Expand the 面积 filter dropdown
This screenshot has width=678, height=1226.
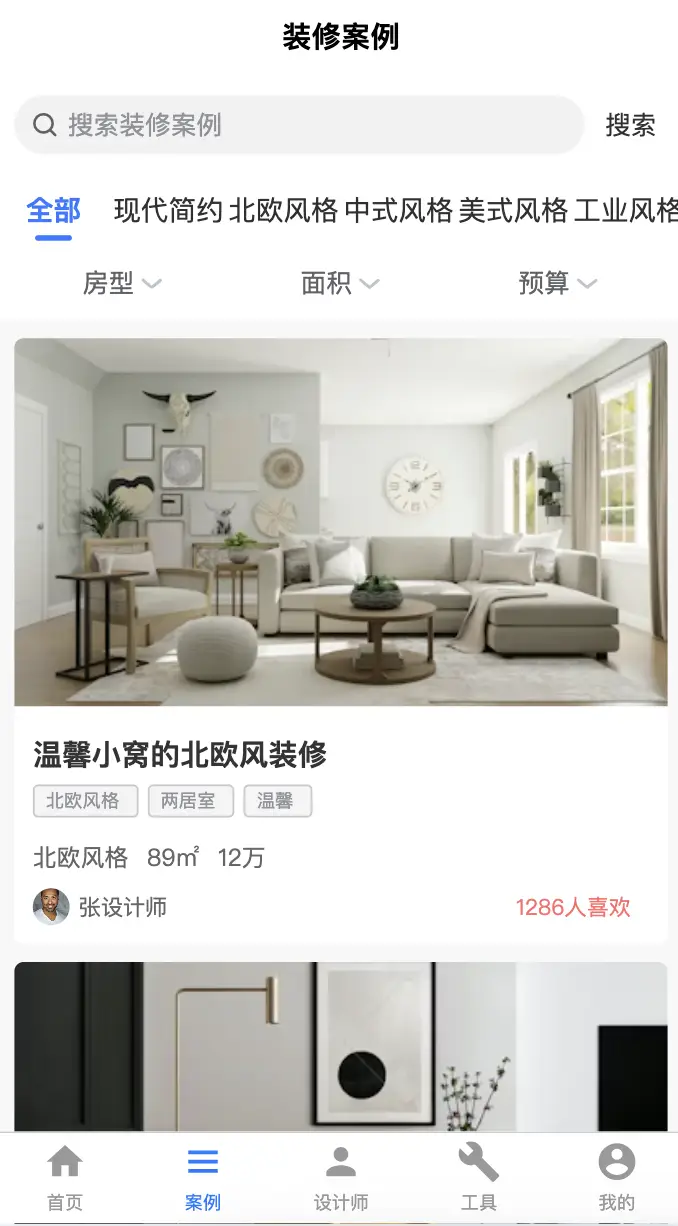point(340,284)
